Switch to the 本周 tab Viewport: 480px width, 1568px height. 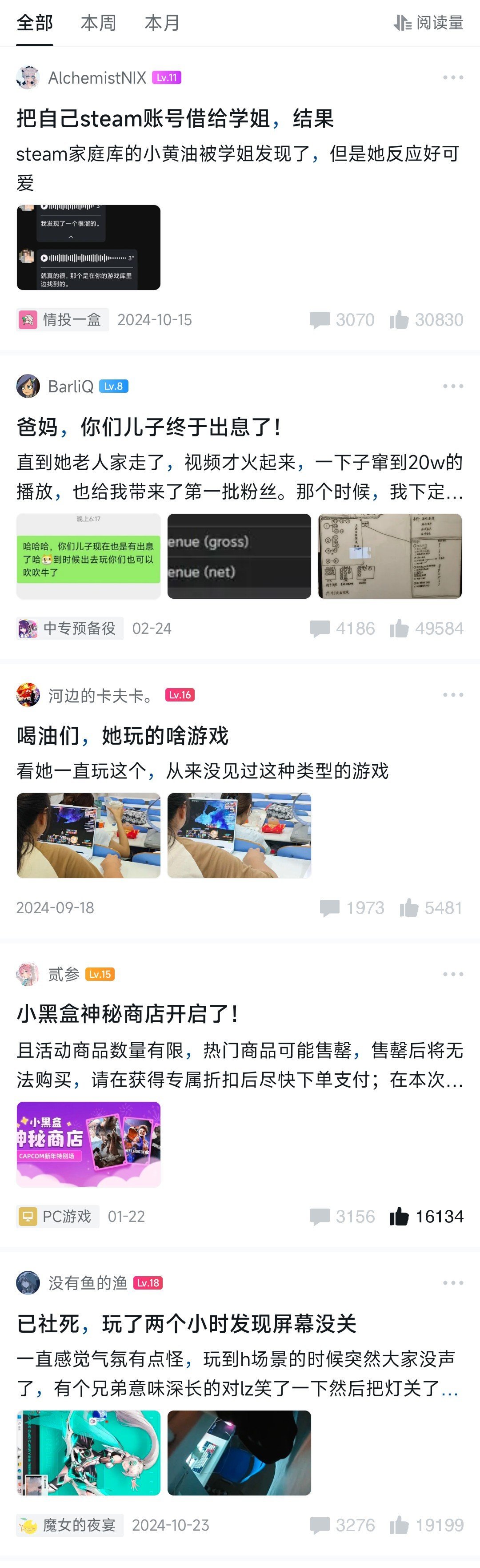point(98,23)
